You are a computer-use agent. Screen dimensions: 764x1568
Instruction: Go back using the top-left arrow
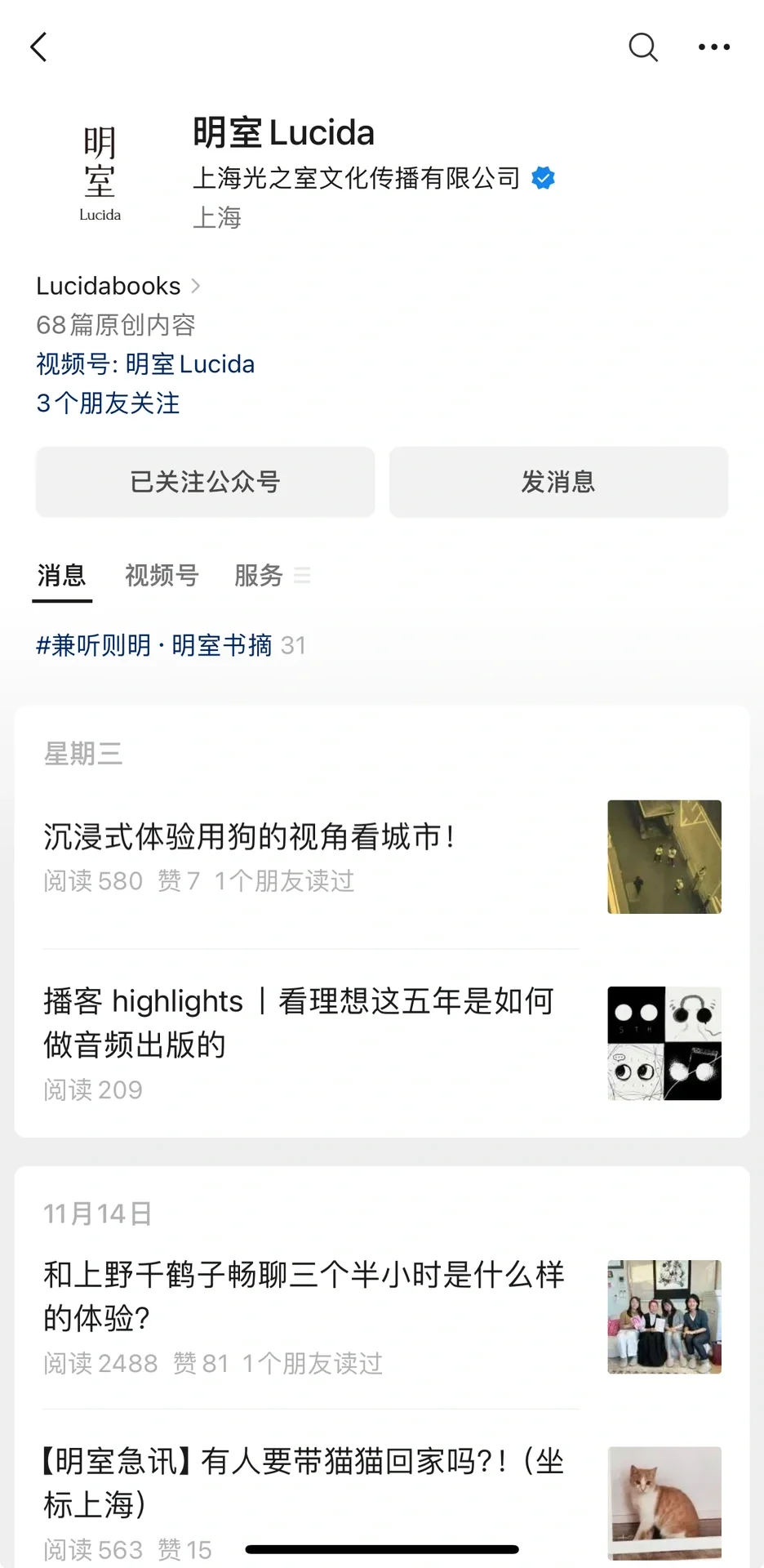38,47
